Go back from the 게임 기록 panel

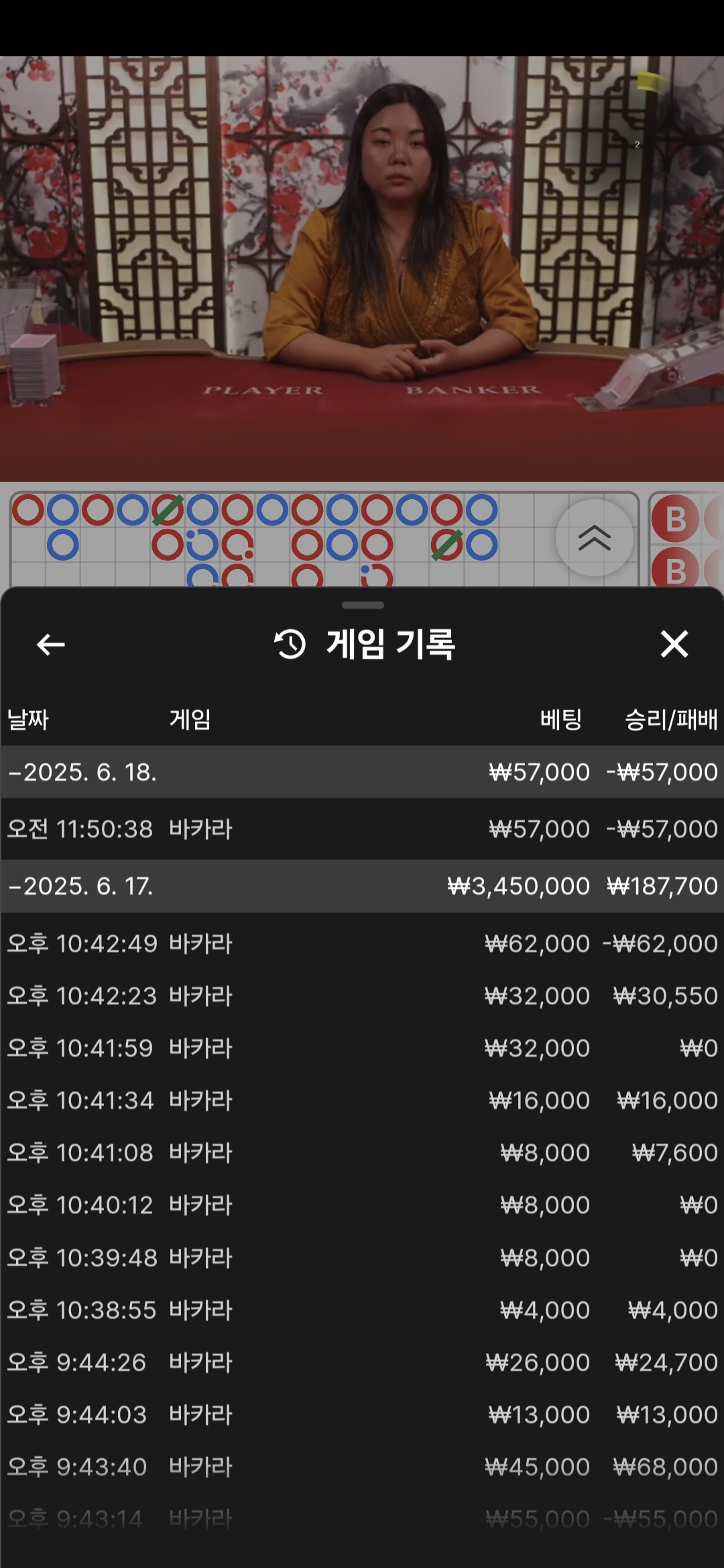[x=50, y=645]
